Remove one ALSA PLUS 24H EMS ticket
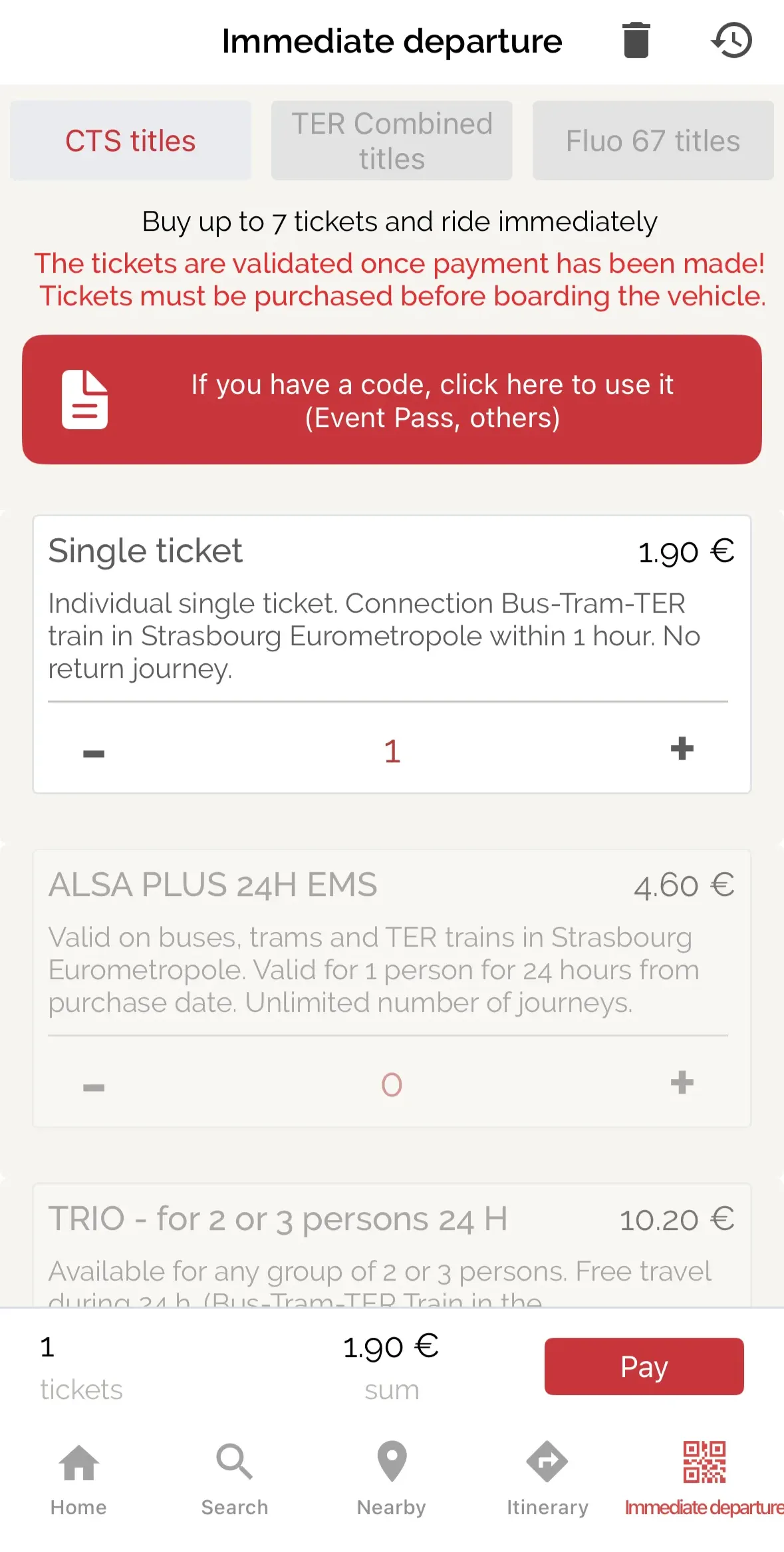Viewport: 784px width, 1552px height. tap(94, 1087)
